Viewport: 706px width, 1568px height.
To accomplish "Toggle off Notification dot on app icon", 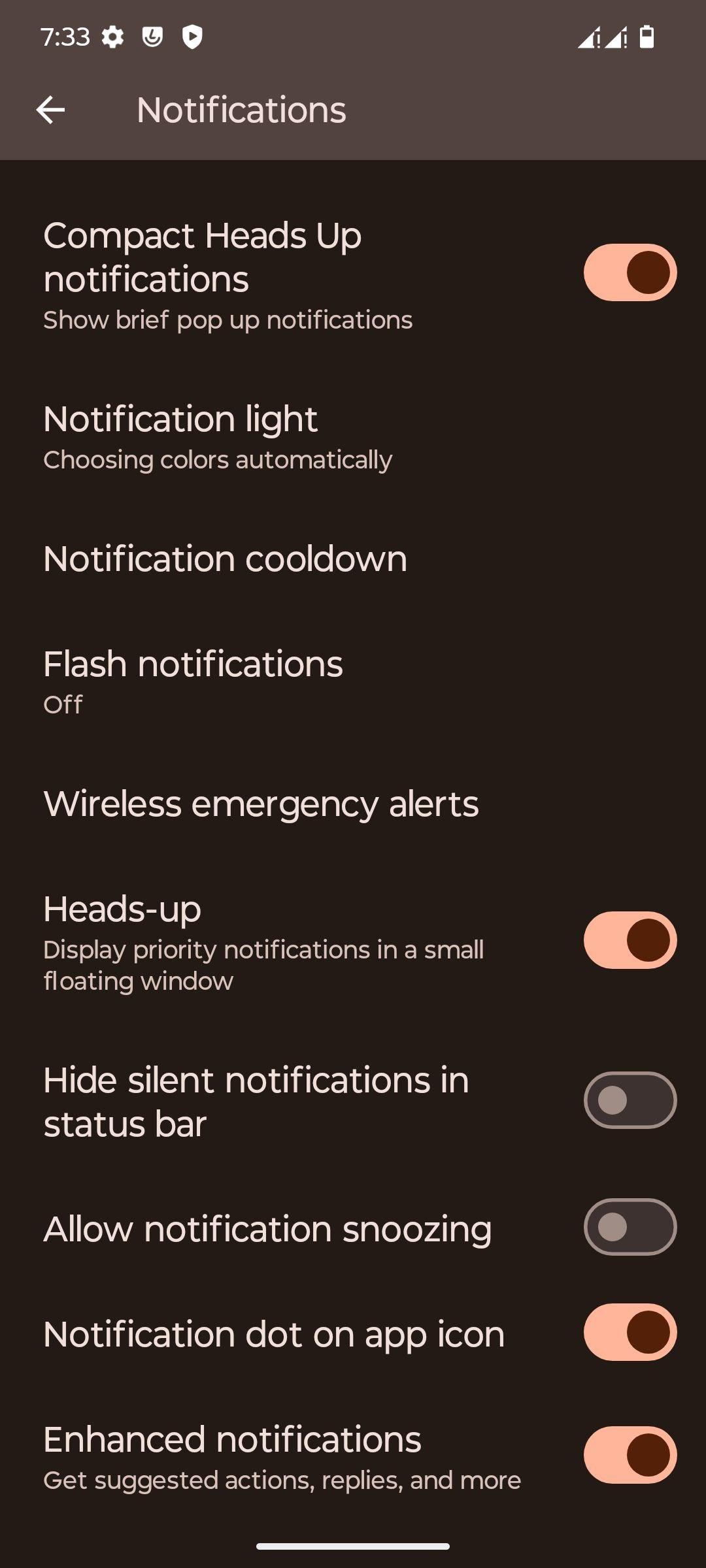I will 630,1332.
